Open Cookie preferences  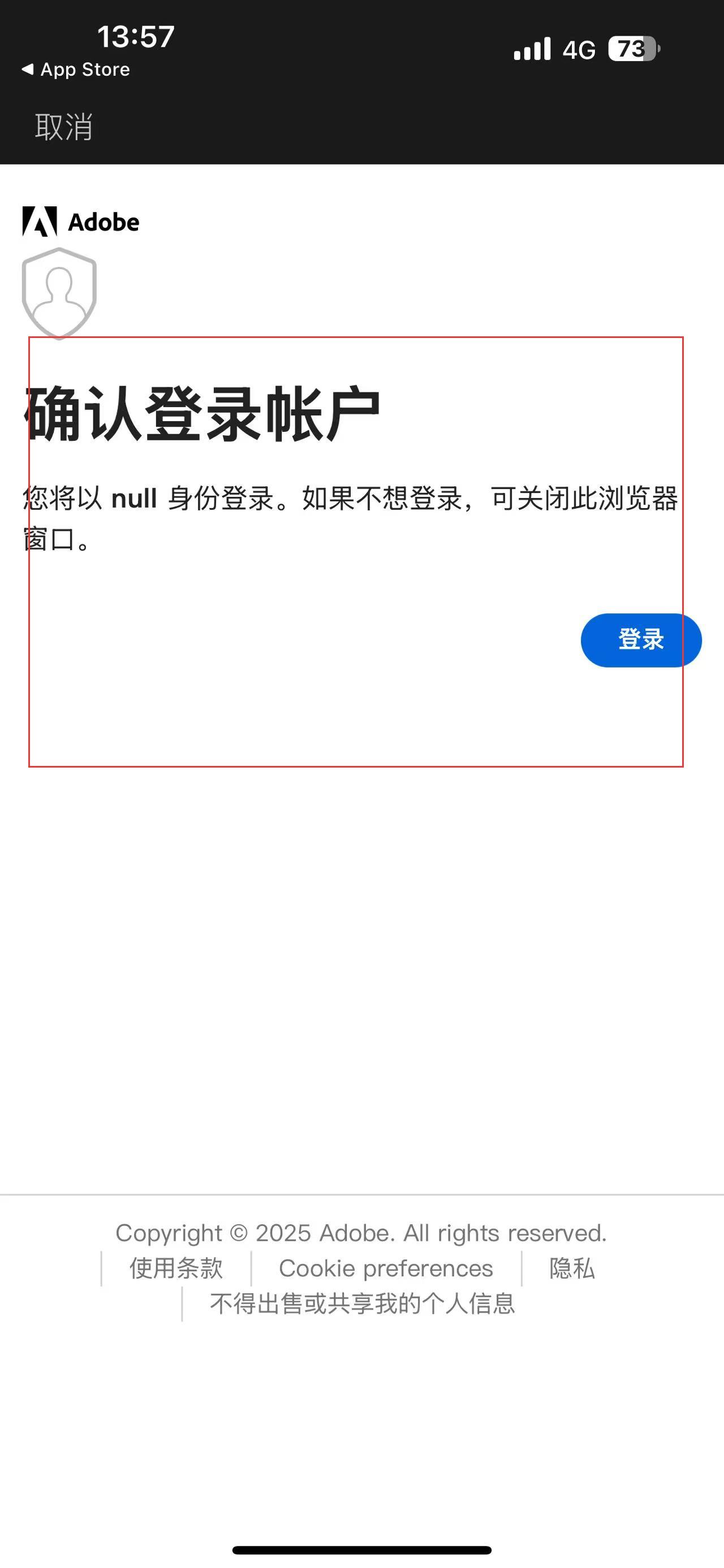(385, 1268)
